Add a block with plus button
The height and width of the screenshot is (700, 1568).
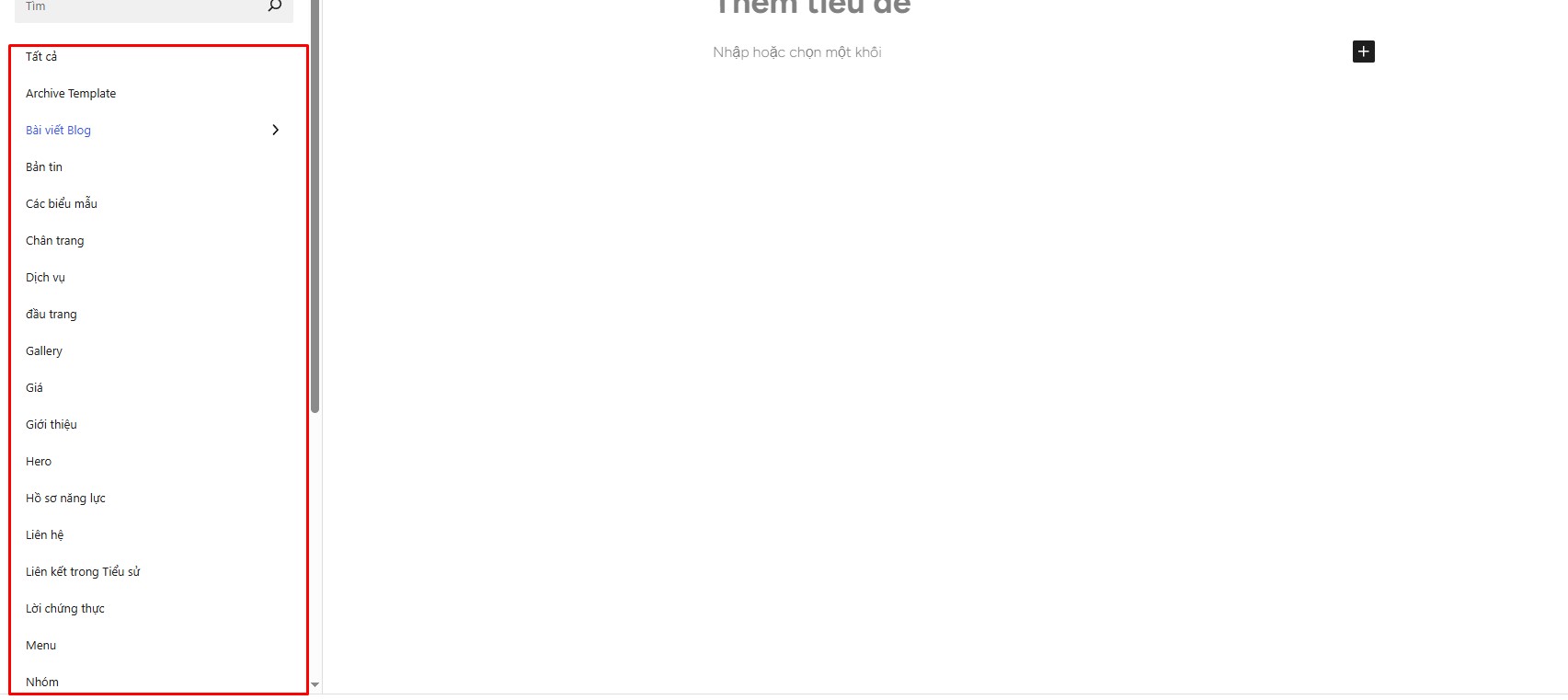tap(1363, 52)
